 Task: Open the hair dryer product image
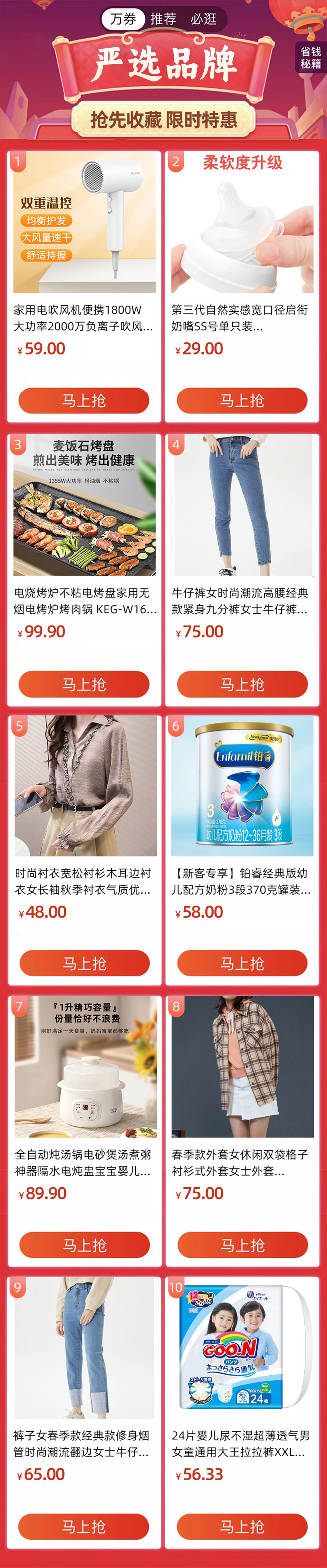pos(85,222)
